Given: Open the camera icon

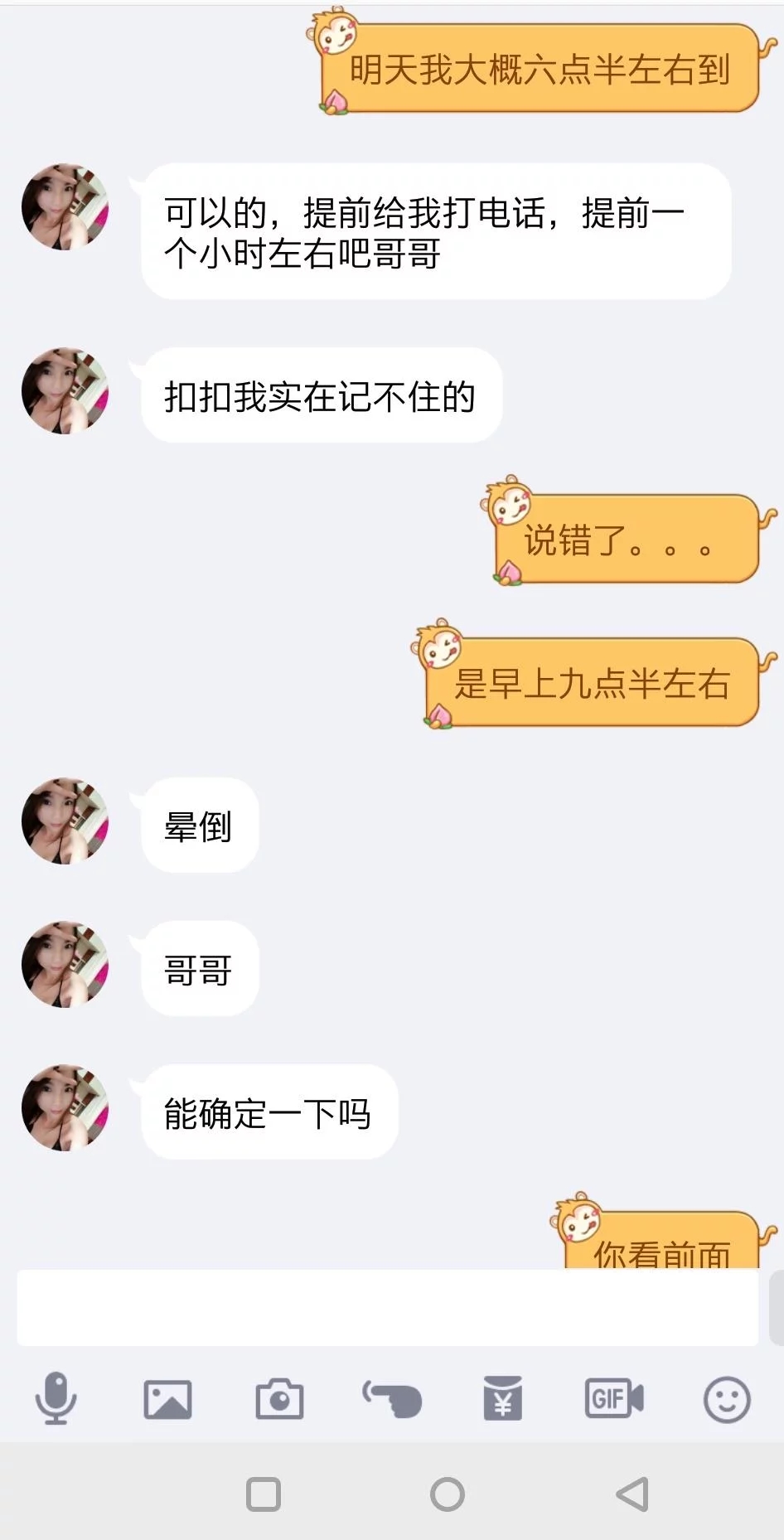Looking at the screenshot, I should [279, 1399].
